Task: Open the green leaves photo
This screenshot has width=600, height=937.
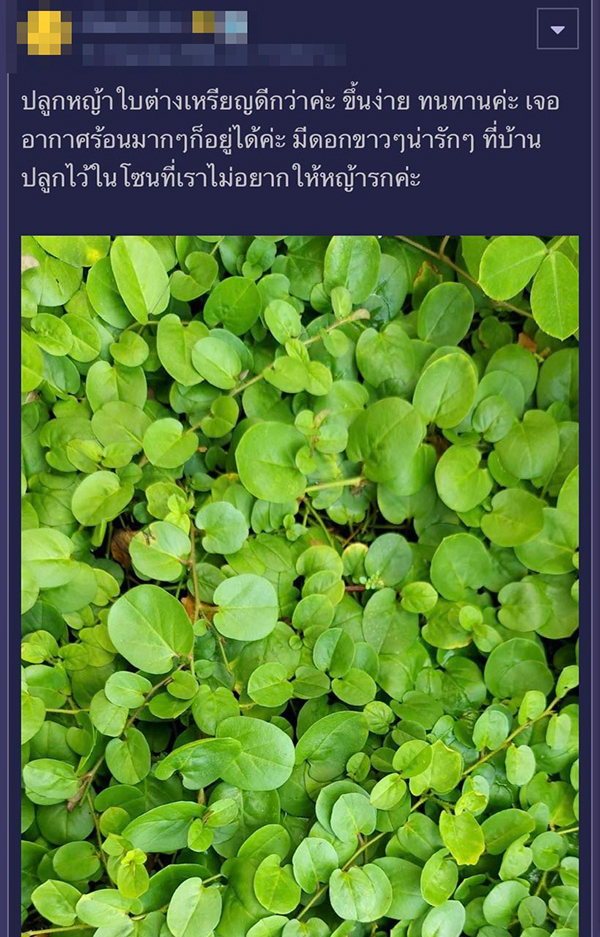Action: pos(300,585)
